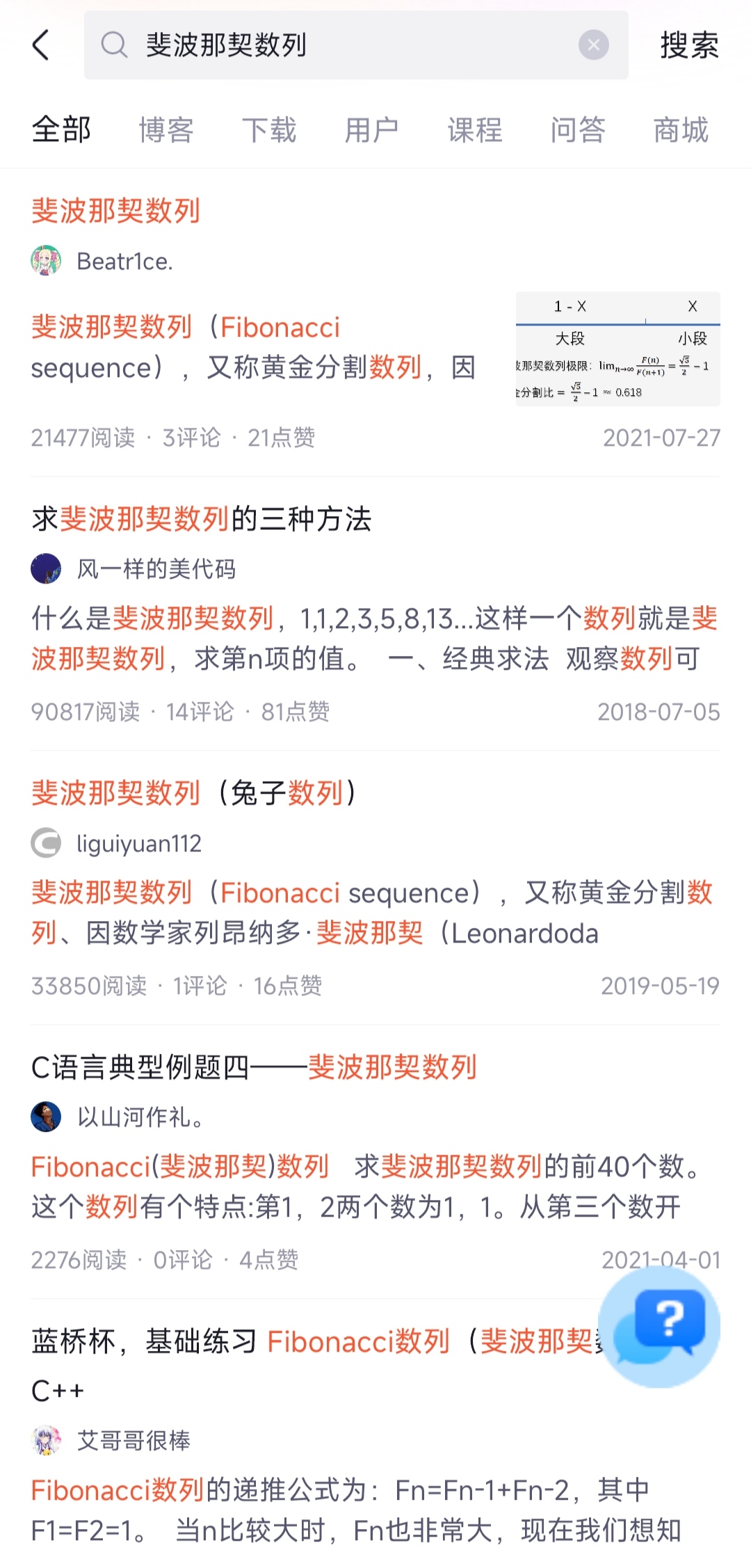Switch to the 课程 tab
Viewport: 751px width, 1568px height.
pos(474,130)
